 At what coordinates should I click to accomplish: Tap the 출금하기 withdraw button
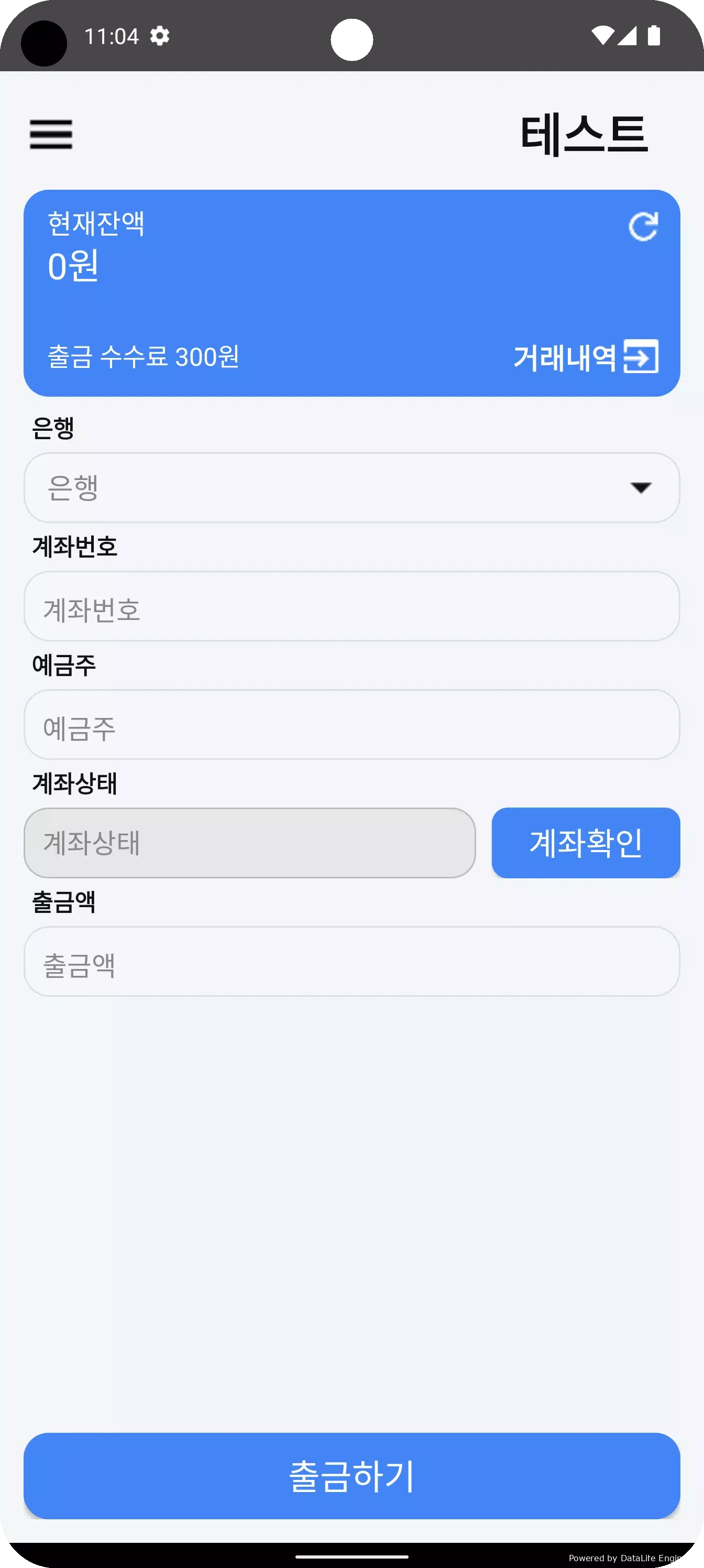point(351,1476)
